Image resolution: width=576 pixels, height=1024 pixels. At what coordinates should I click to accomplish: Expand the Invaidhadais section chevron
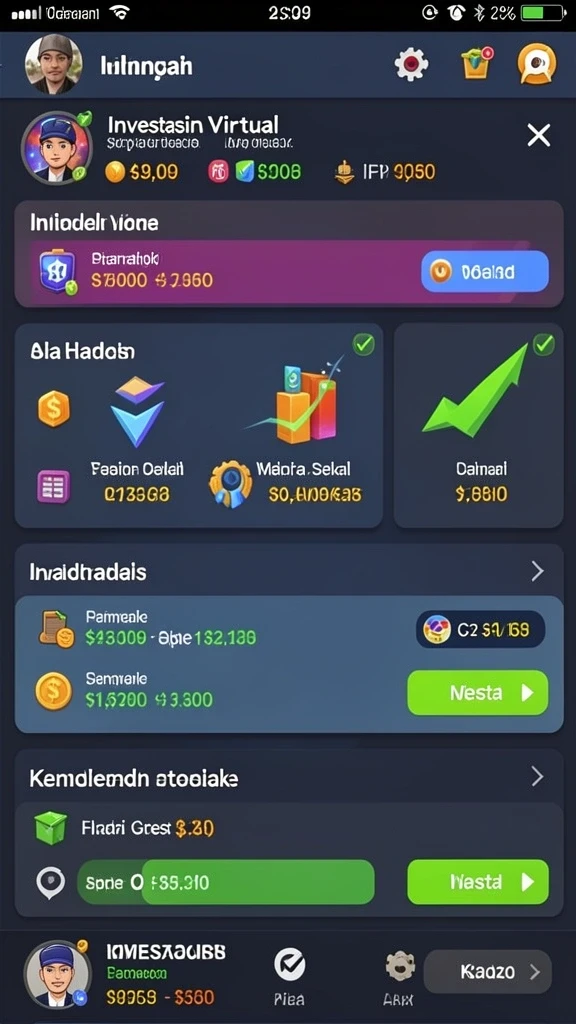pos(537,571)
